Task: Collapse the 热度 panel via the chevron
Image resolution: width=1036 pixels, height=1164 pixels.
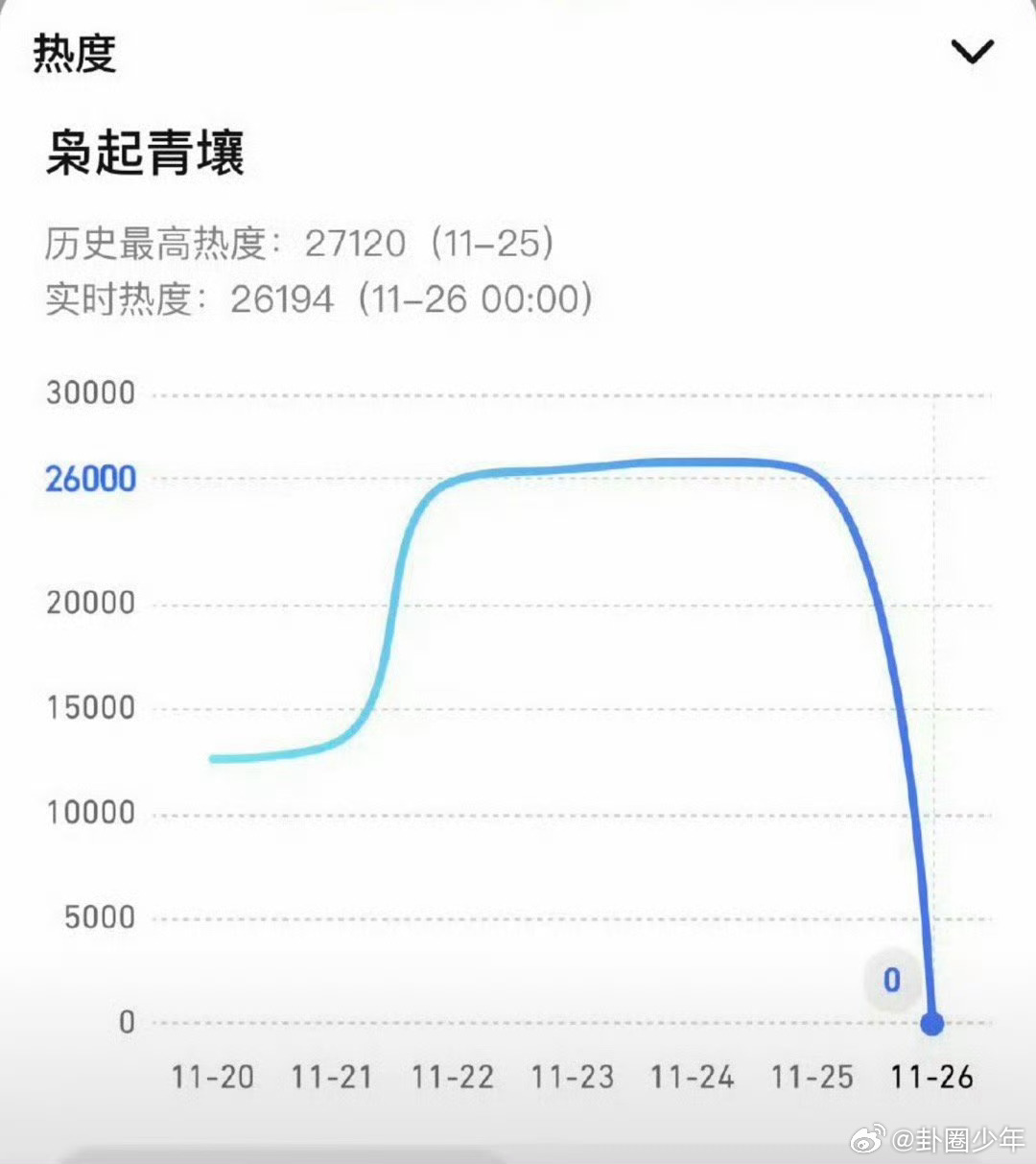Action: [x=973, y=50]
